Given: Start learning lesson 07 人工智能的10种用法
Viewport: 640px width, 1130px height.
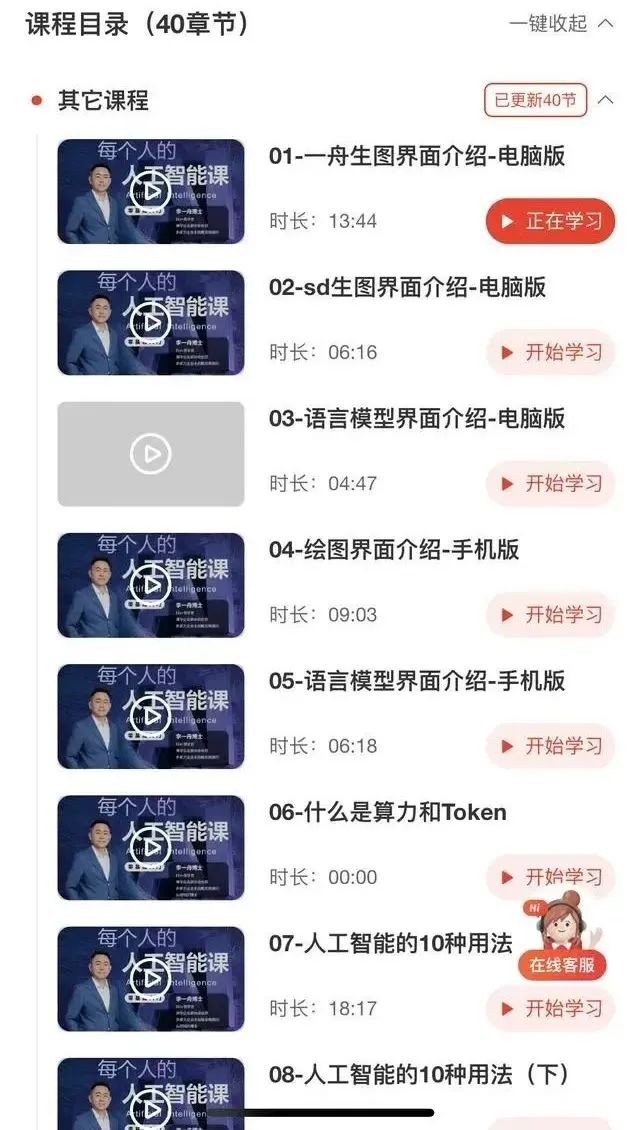Looking at the screenshot, I should pyautogui.click(x=550, y=1008).
